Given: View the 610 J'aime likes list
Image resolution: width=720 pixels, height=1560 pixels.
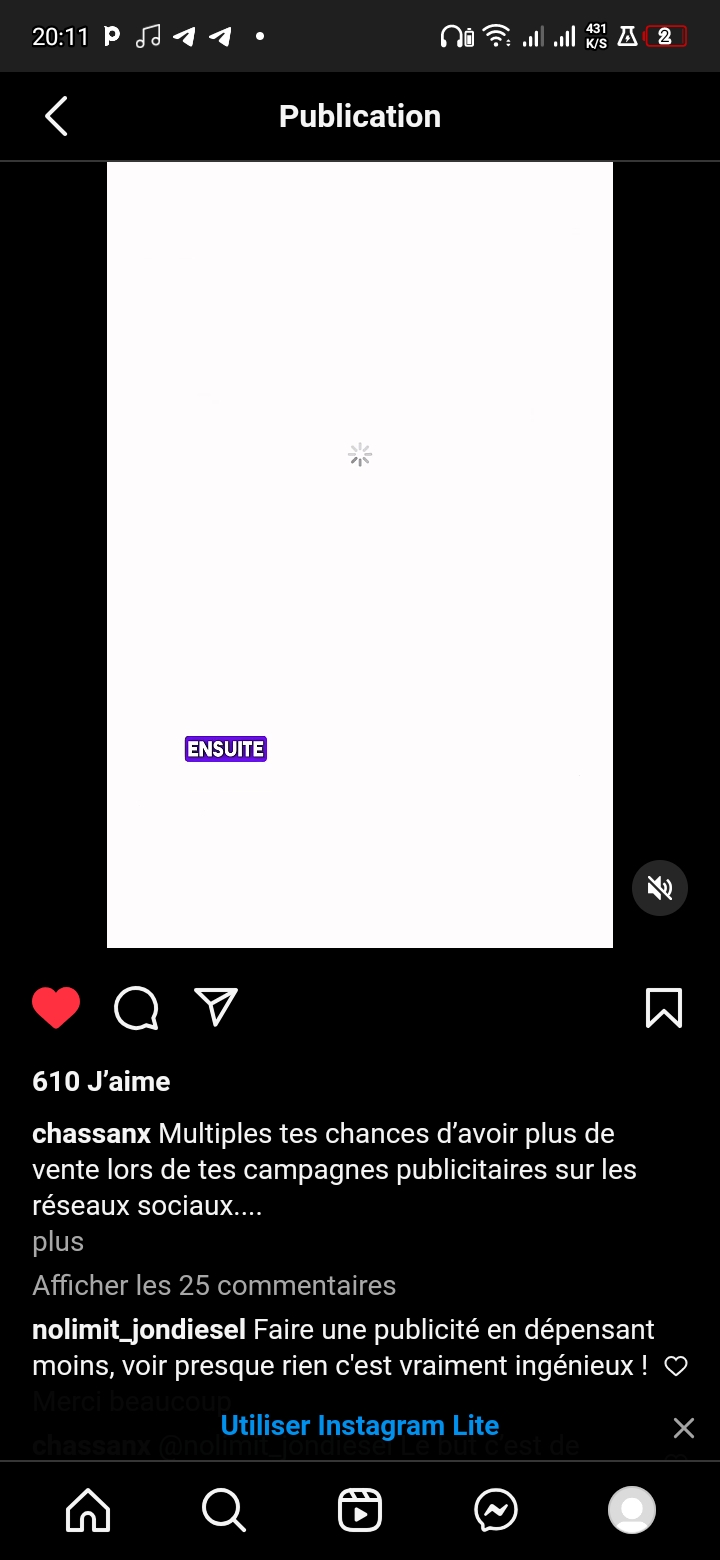Looking at the screenshot, I should pyautogui.click(x=101, y=1081).
